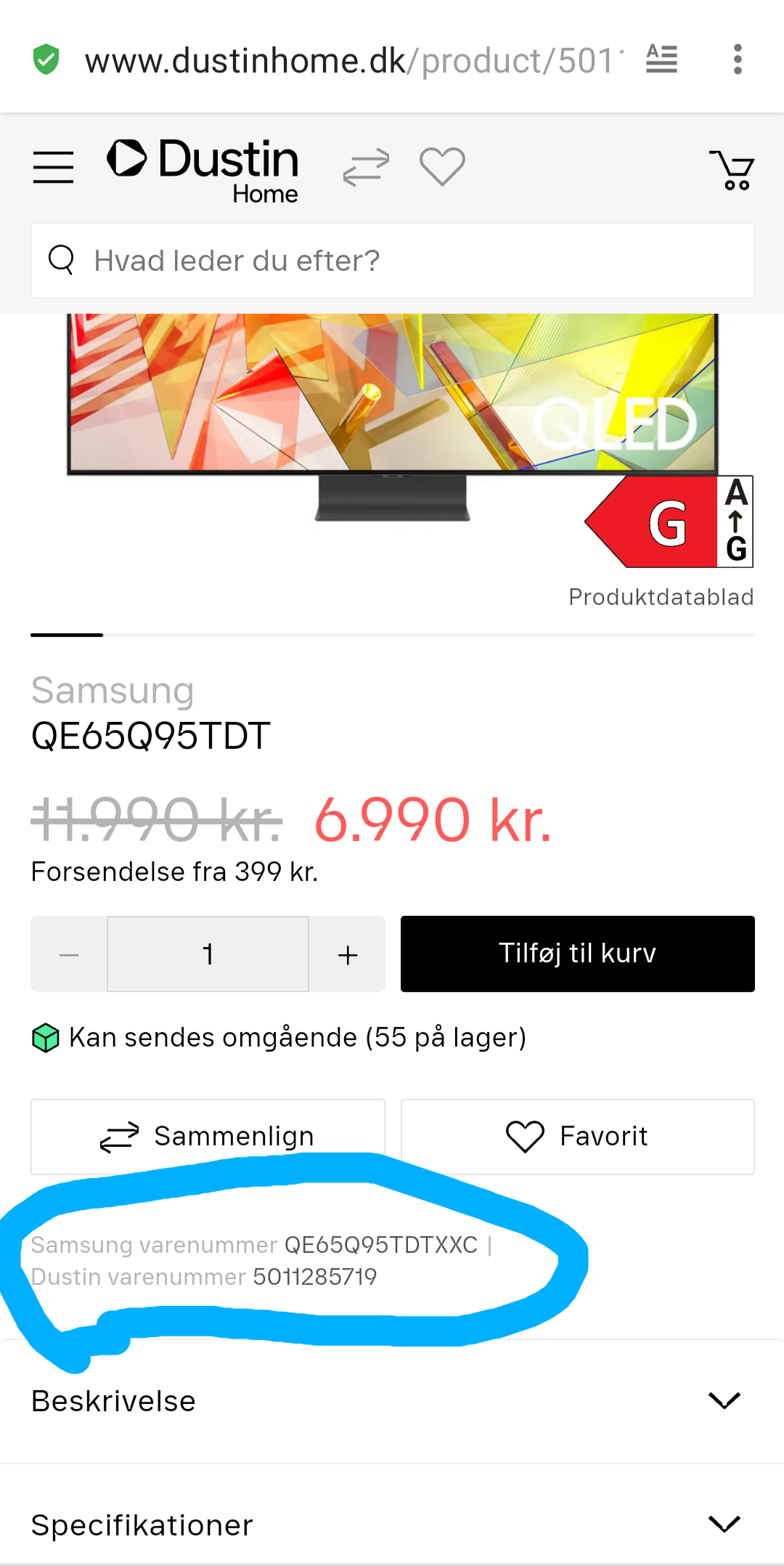View the energy class G label

coord(668,522)
